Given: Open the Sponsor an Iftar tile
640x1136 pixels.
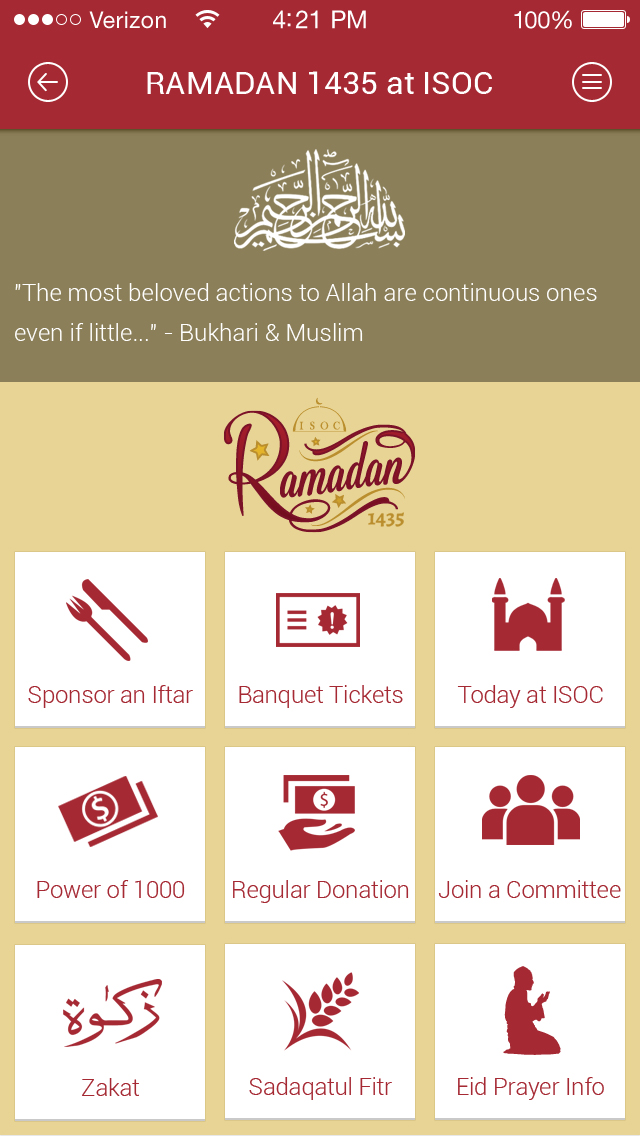Looking at the screenshot, I should tap(110, 638).
